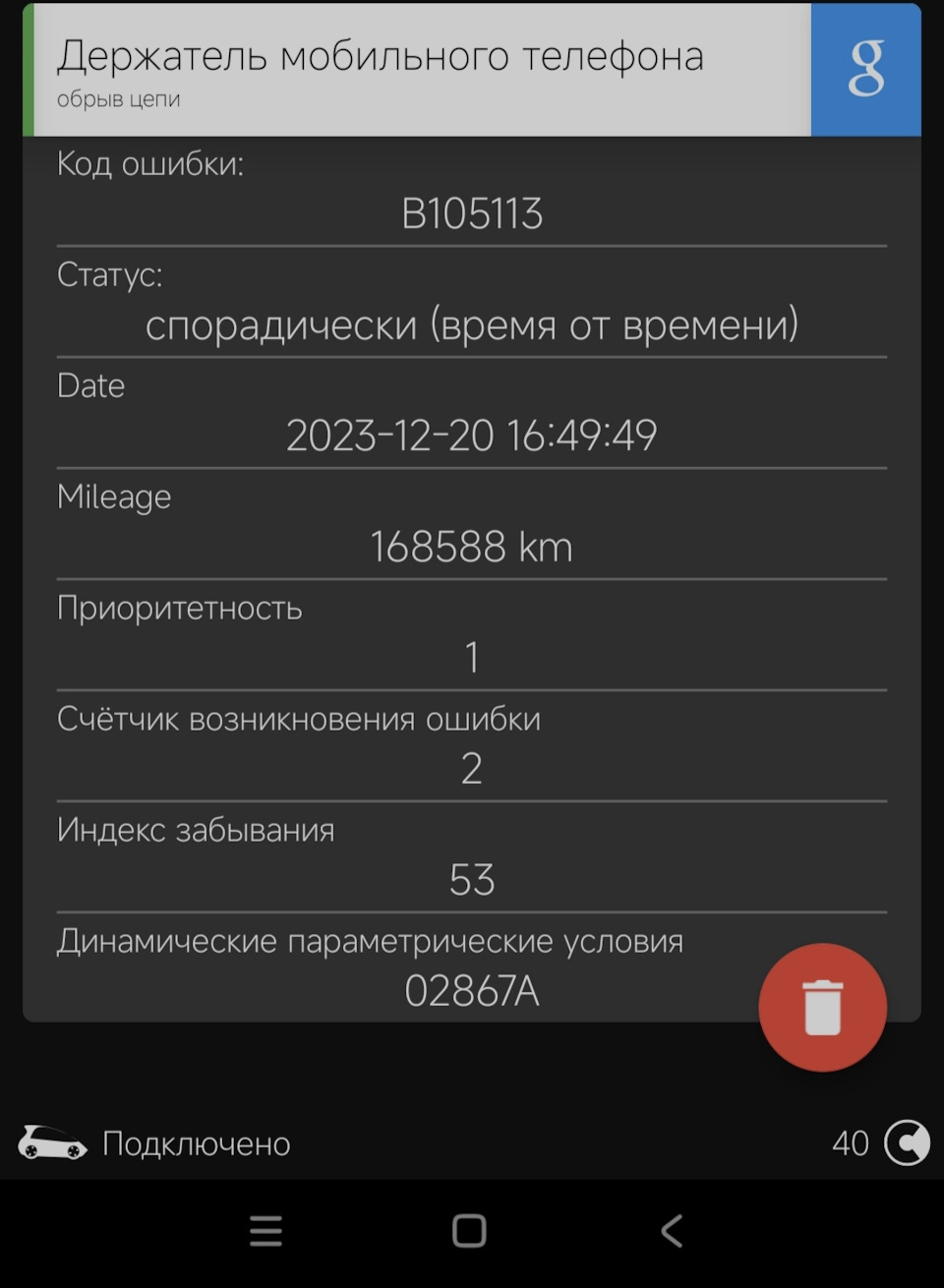The width and height of the screenshot is (944, 1288).
Task: Search the error code on Google
Action: 865,69
